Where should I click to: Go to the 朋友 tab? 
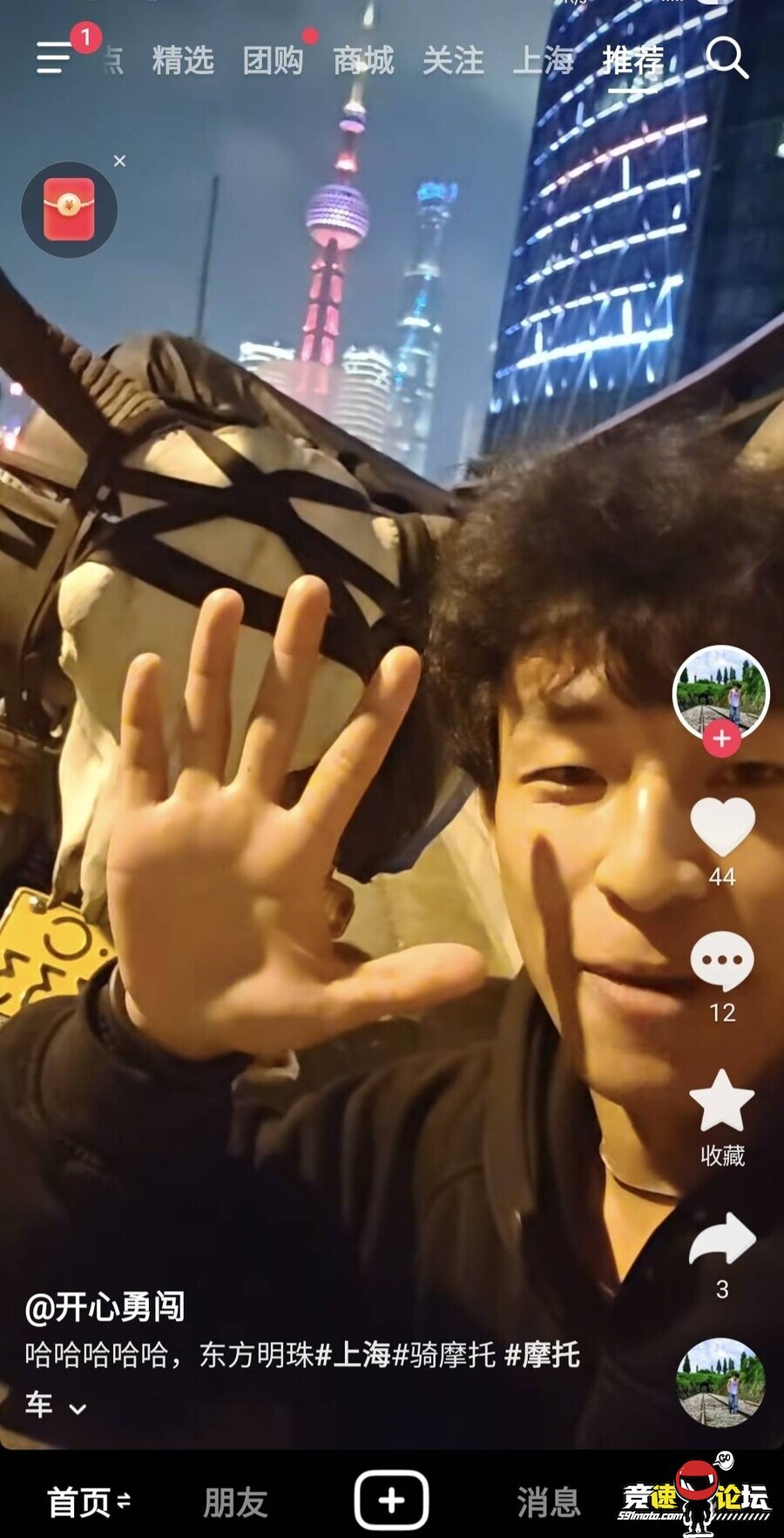tap(235, 1501)
